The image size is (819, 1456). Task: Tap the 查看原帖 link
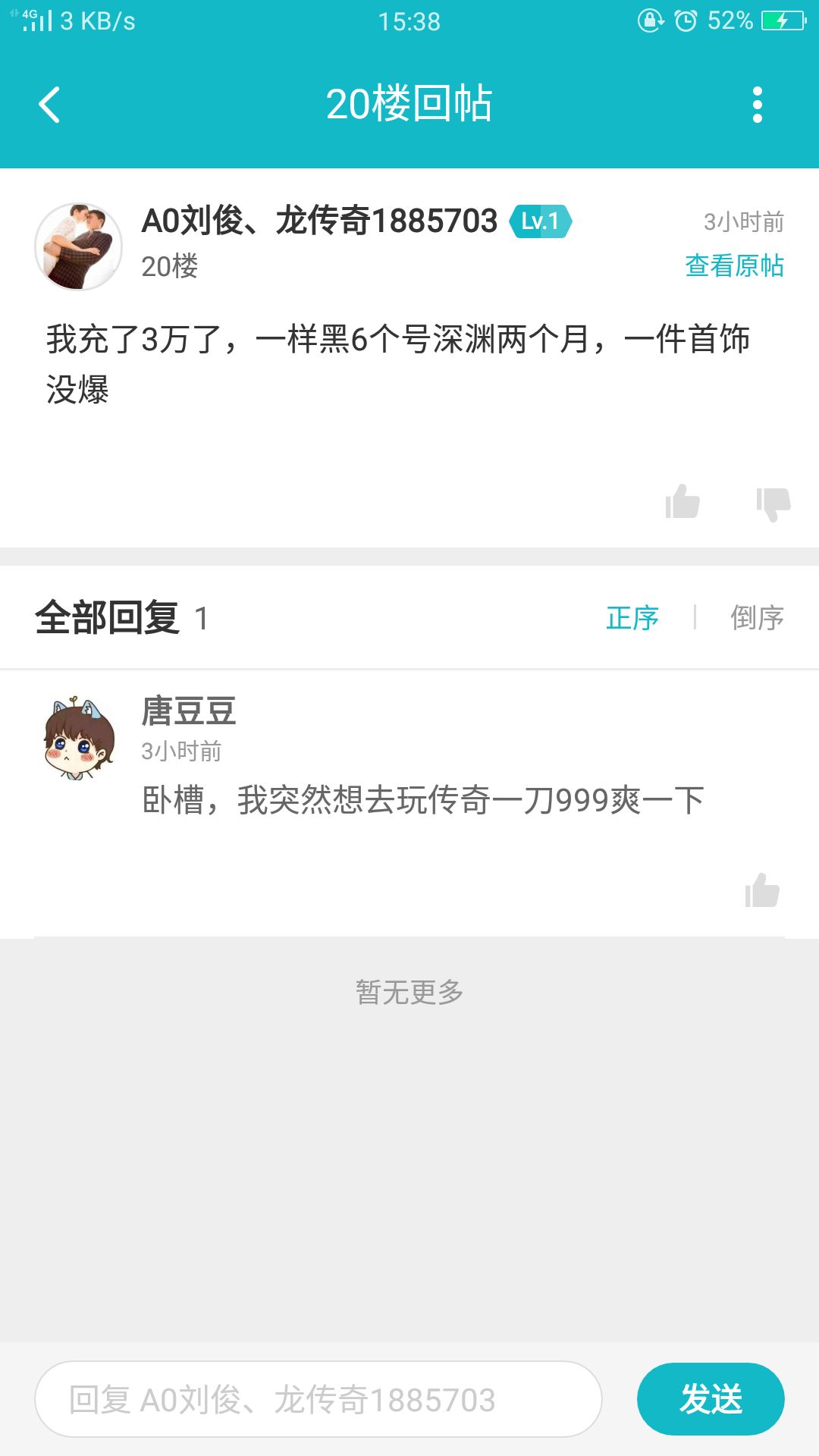pos(733,266)
